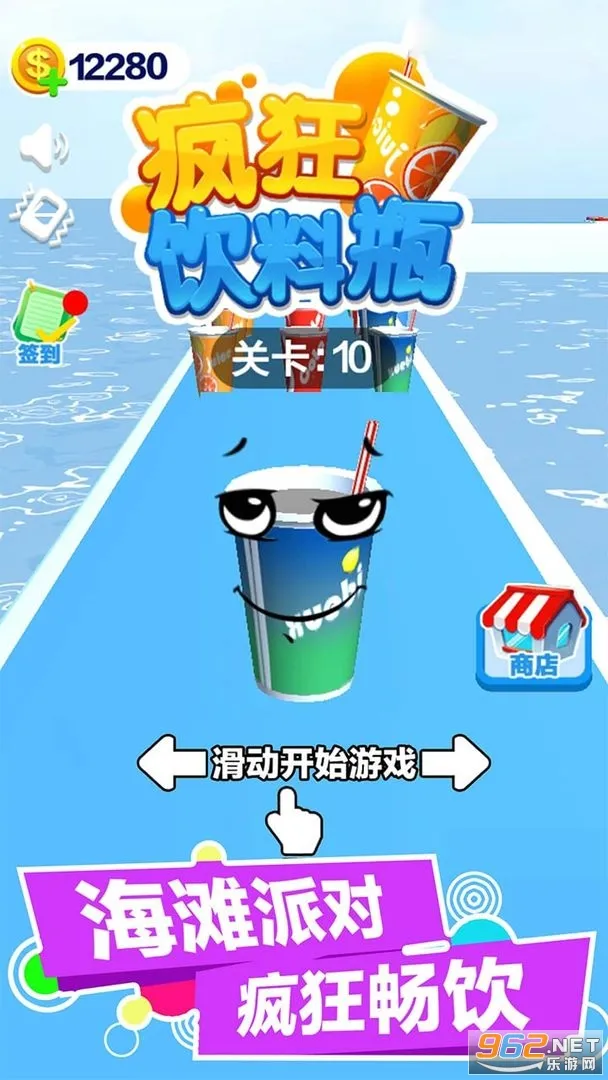The width and height of the screenshot is (608, 1080).
Task: Toggle the vibration setting
Action: point(45,210)
